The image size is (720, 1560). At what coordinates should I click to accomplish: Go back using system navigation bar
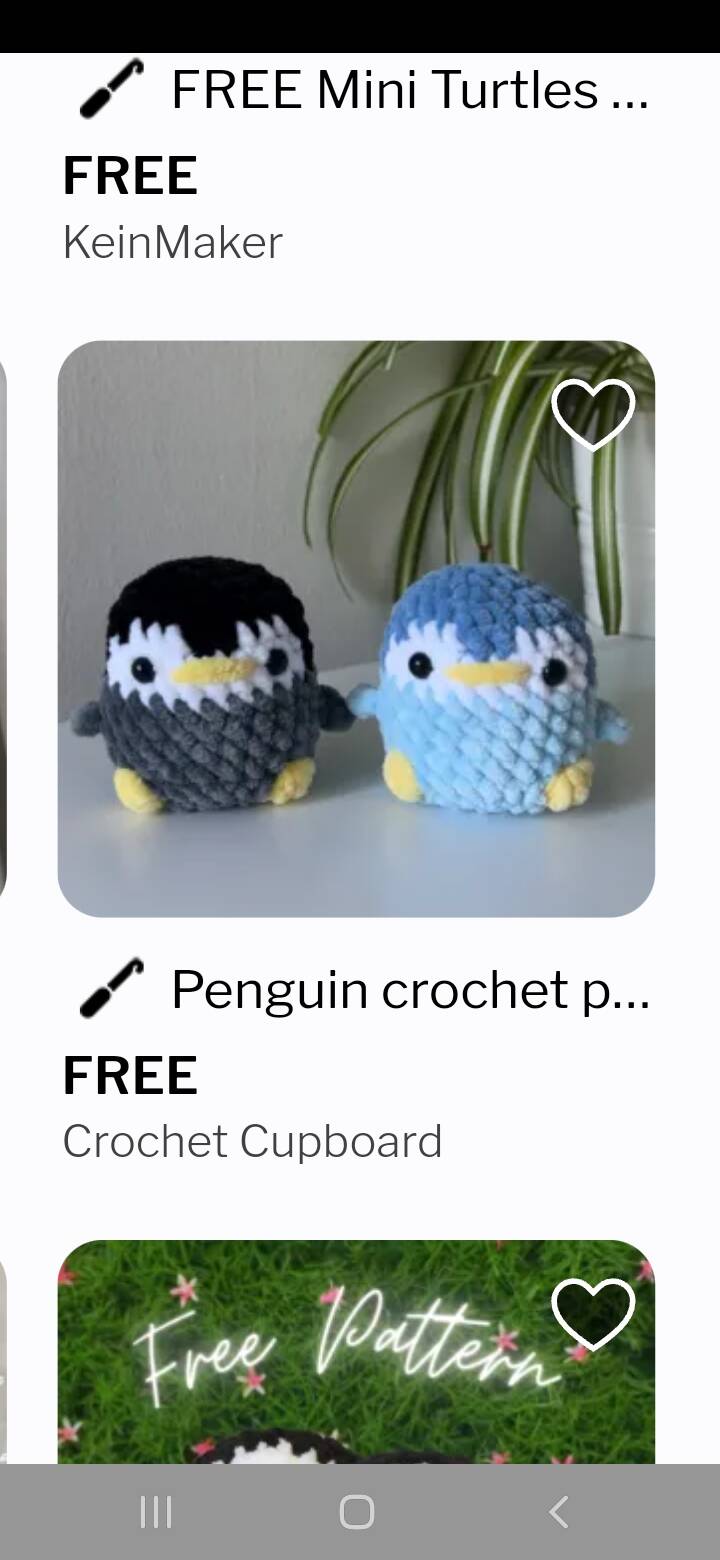pos(559,1512)
